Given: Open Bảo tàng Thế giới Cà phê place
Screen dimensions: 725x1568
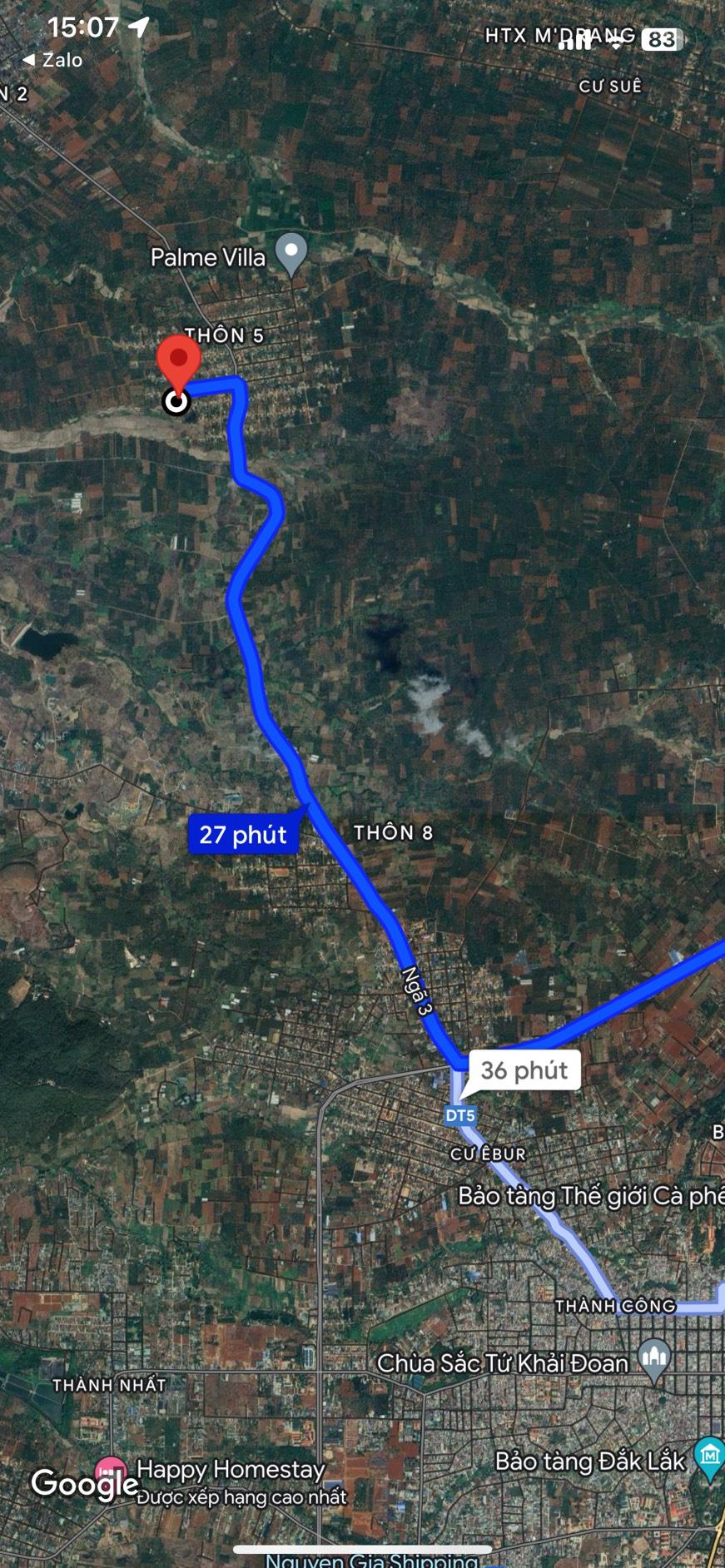Looking at the screenshot, I should pos(589,1196).
